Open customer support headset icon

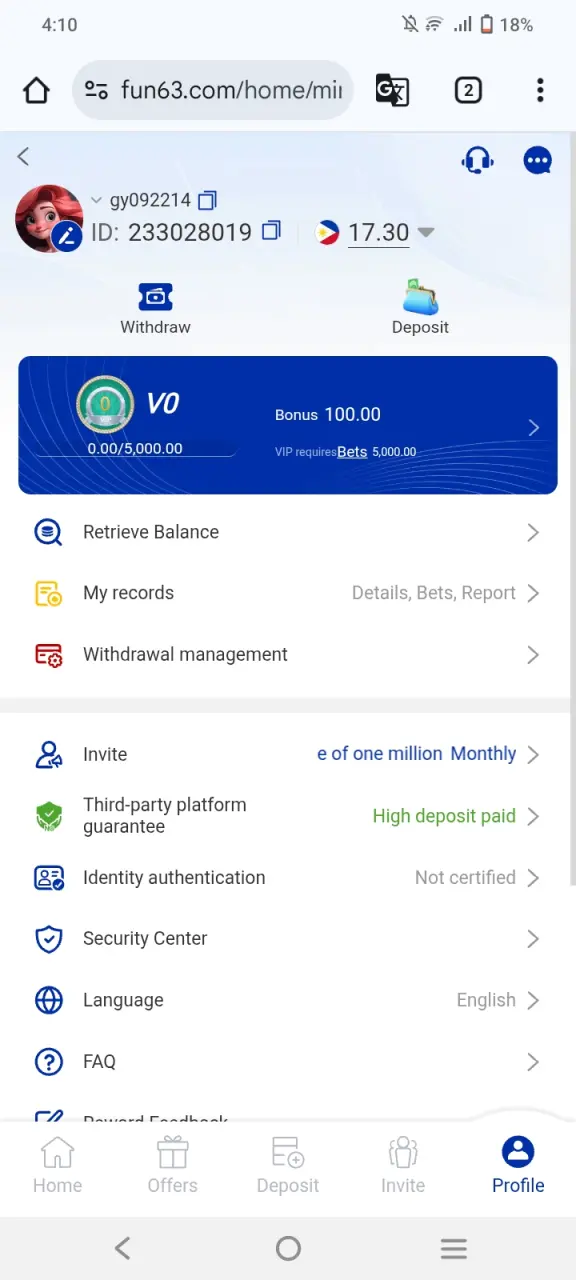pos(478,160)
